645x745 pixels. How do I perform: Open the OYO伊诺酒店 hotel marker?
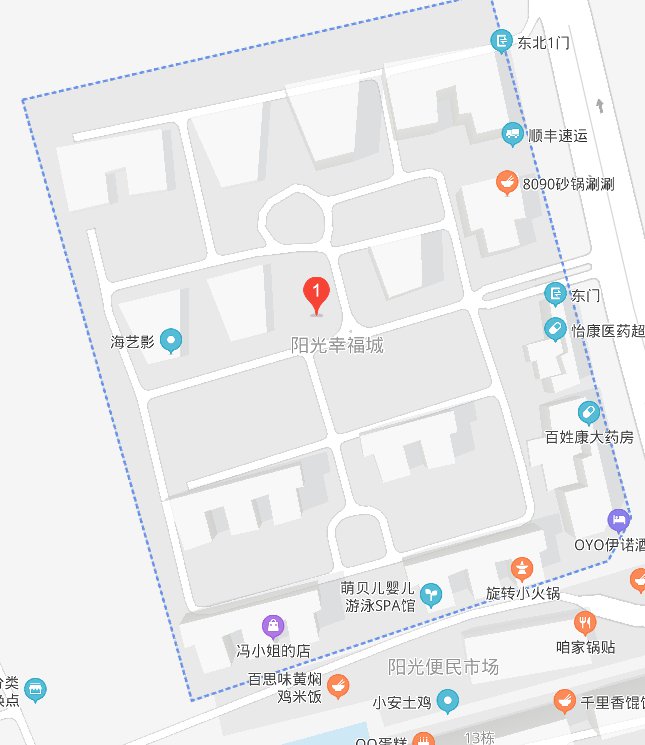[619, 520]
